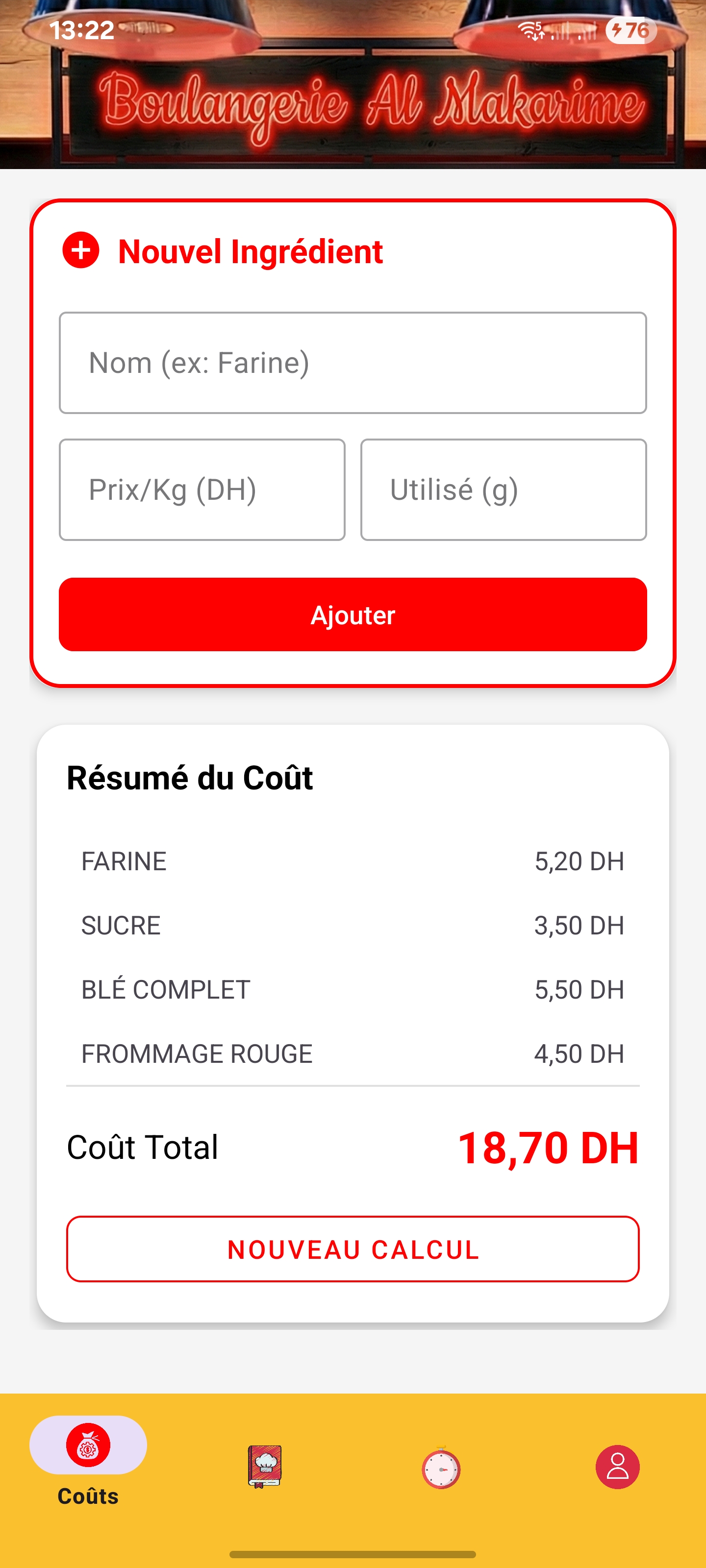Click the SUCRE ingredient entry
Screen dimensions: 706x1568
pyautogui.click(x=353, y=925)
